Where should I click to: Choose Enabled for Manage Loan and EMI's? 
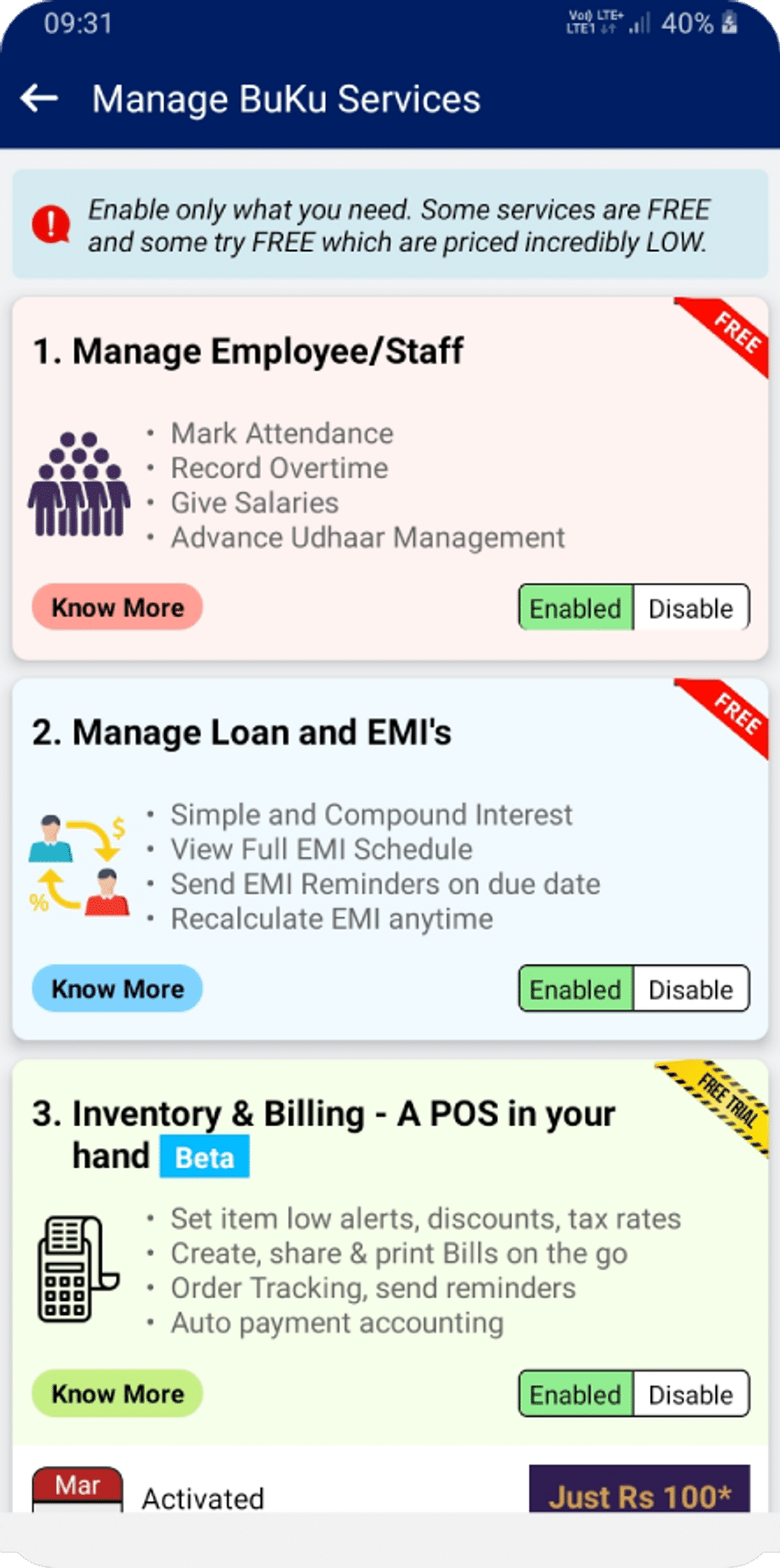tap(575, 989)
